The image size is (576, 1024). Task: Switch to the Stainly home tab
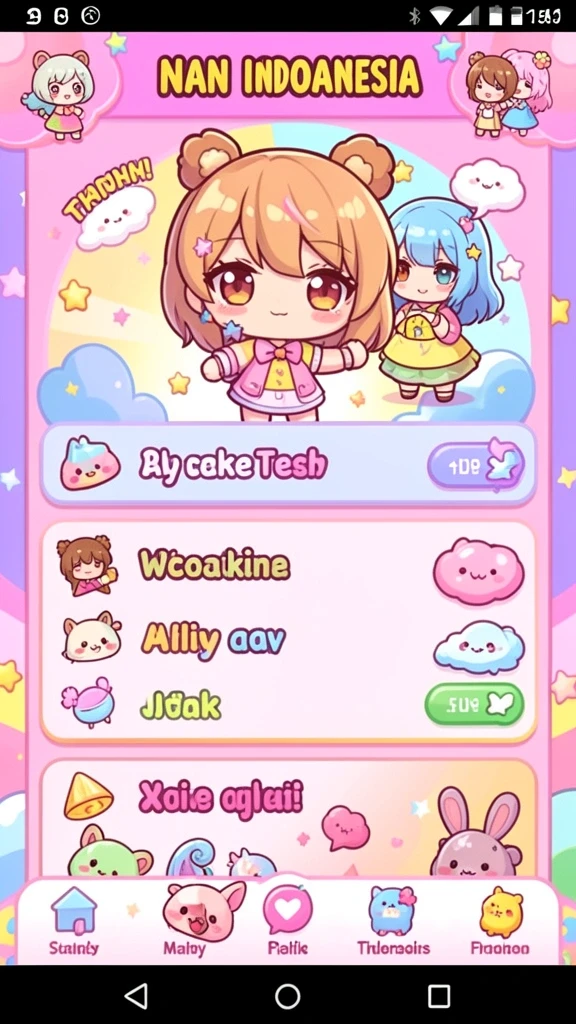pyautogui.click(x=74, y=920)
